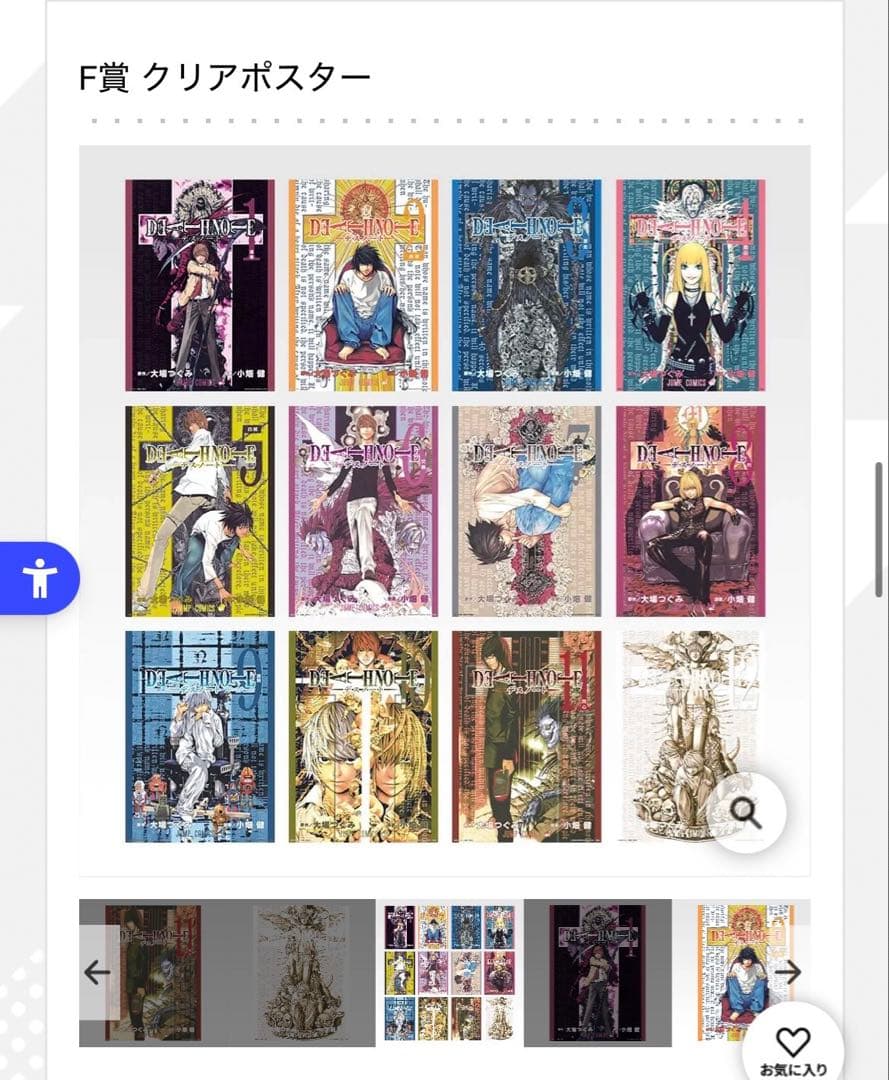Select the dark volume 1 carousel thumbnail
Screen dimensions: 889x1080
(597, 973)
